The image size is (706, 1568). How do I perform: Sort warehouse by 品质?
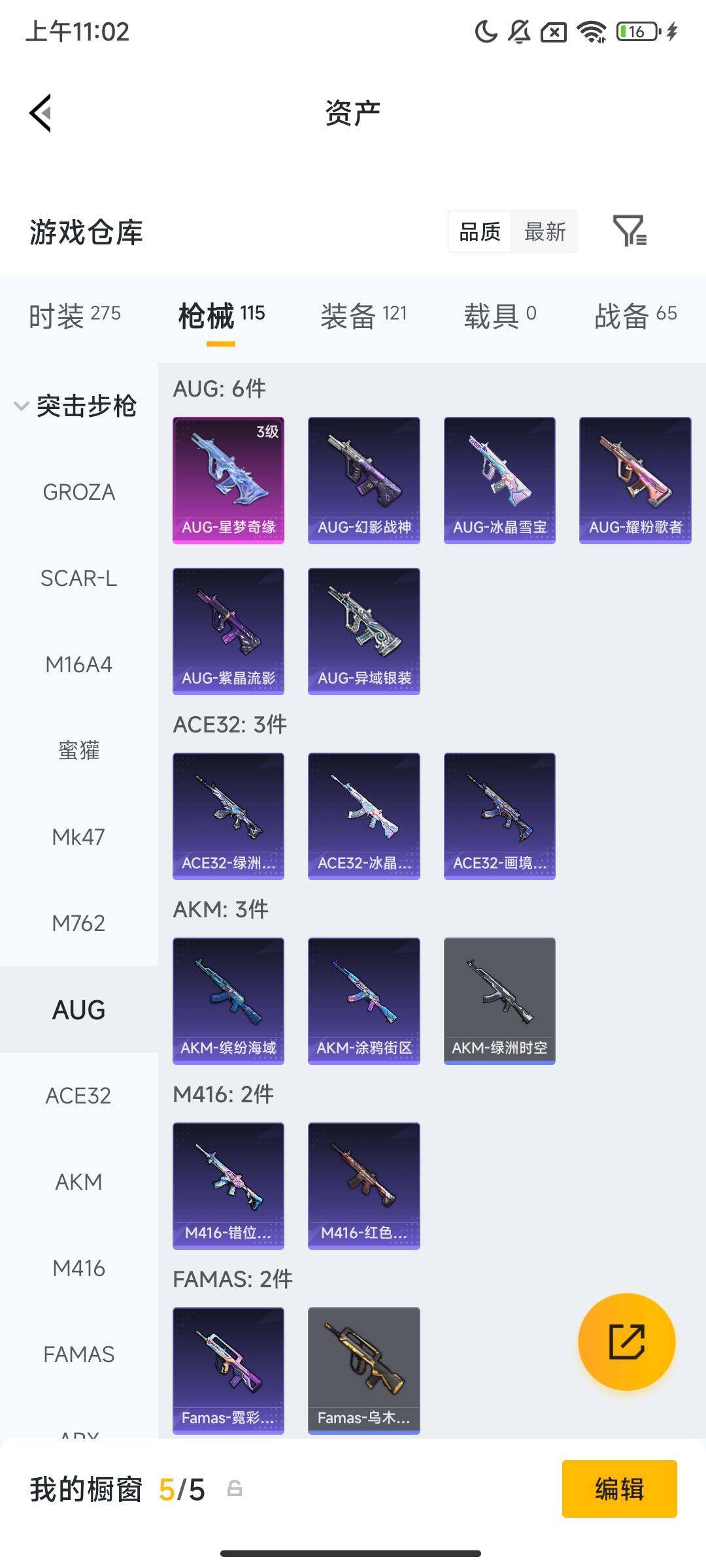point(480,231)
